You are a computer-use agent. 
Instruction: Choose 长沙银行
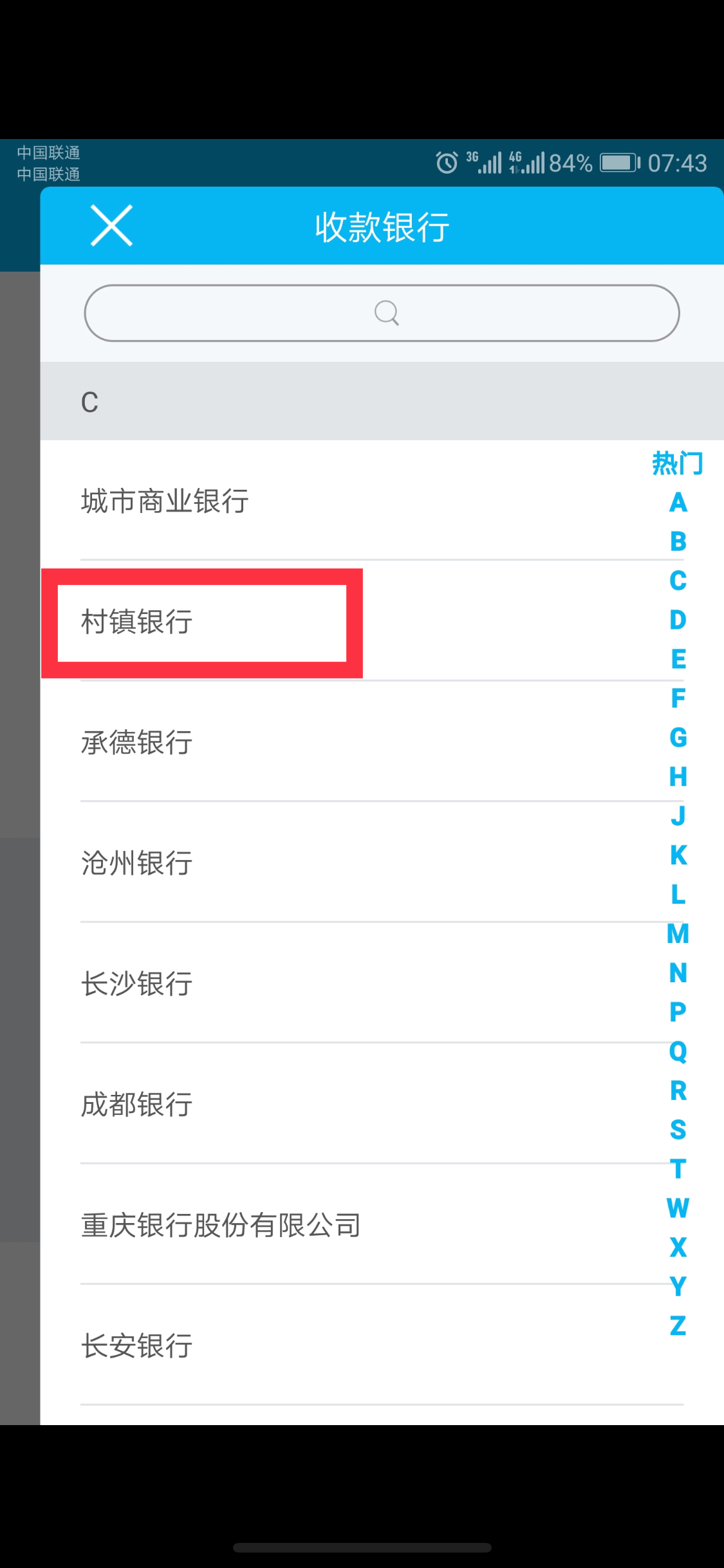382,983
